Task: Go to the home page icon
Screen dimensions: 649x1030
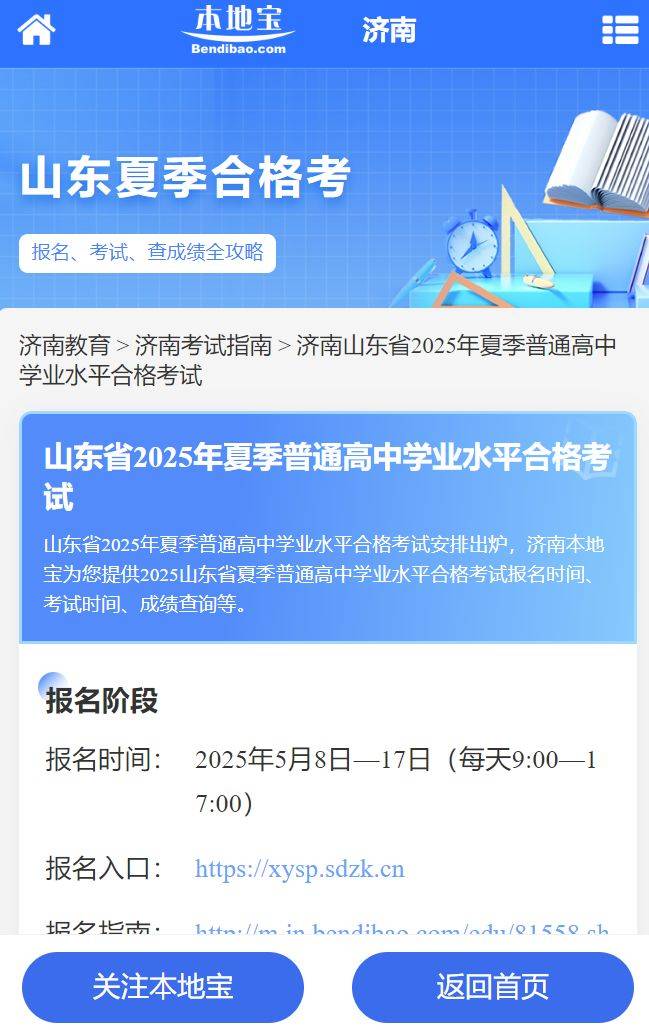Action: [x=37, y=30]
